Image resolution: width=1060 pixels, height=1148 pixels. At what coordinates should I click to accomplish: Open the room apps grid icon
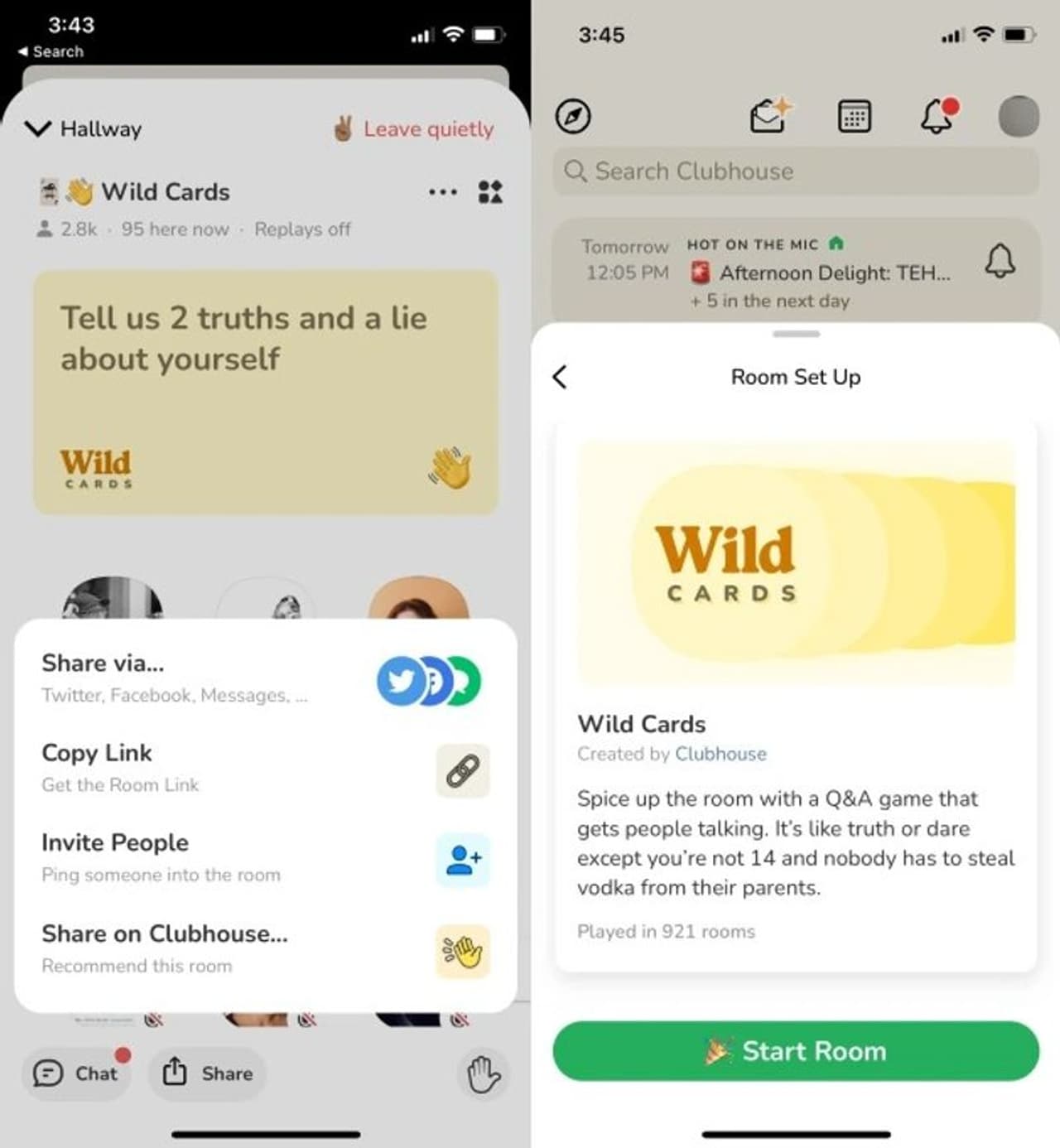[x=490, y=192]
